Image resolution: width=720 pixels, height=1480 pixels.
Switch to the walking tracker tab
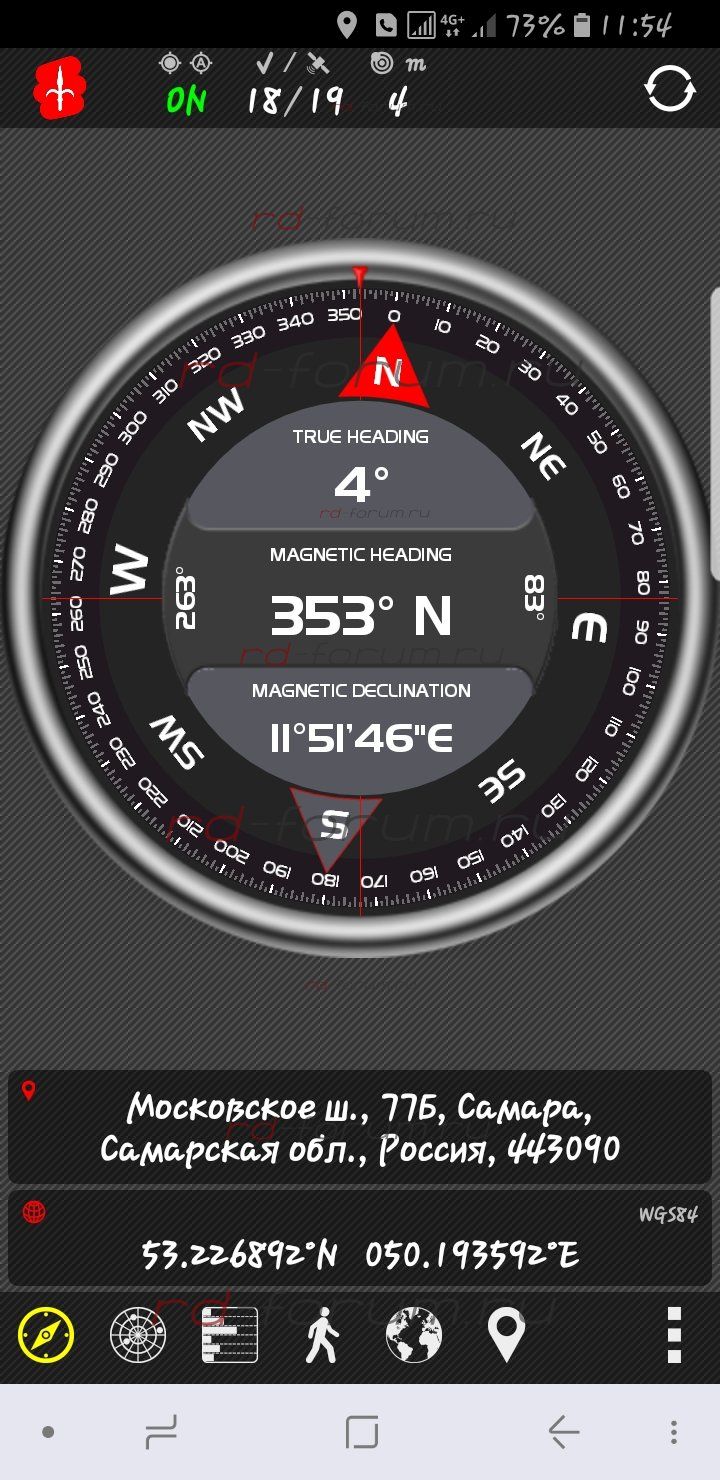[322, 1335]
